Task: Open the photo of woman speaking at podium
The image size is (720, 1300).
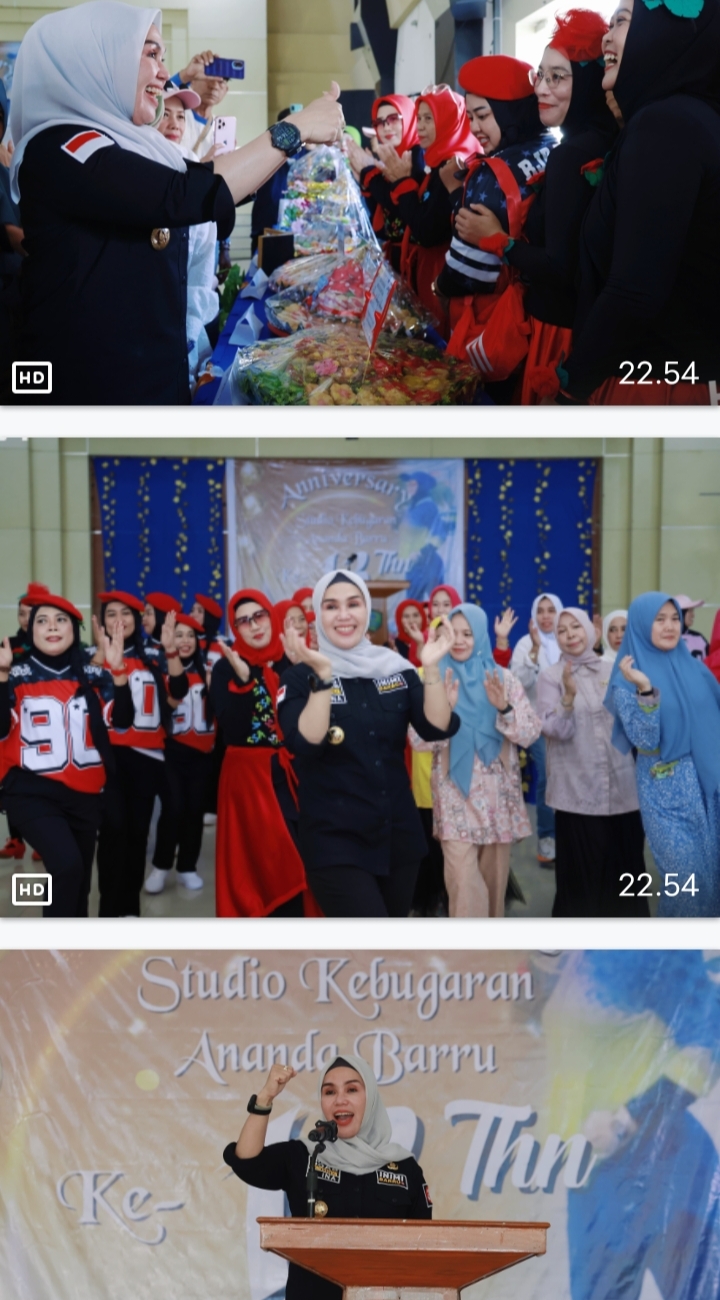Action: (x=360, y=1125)
